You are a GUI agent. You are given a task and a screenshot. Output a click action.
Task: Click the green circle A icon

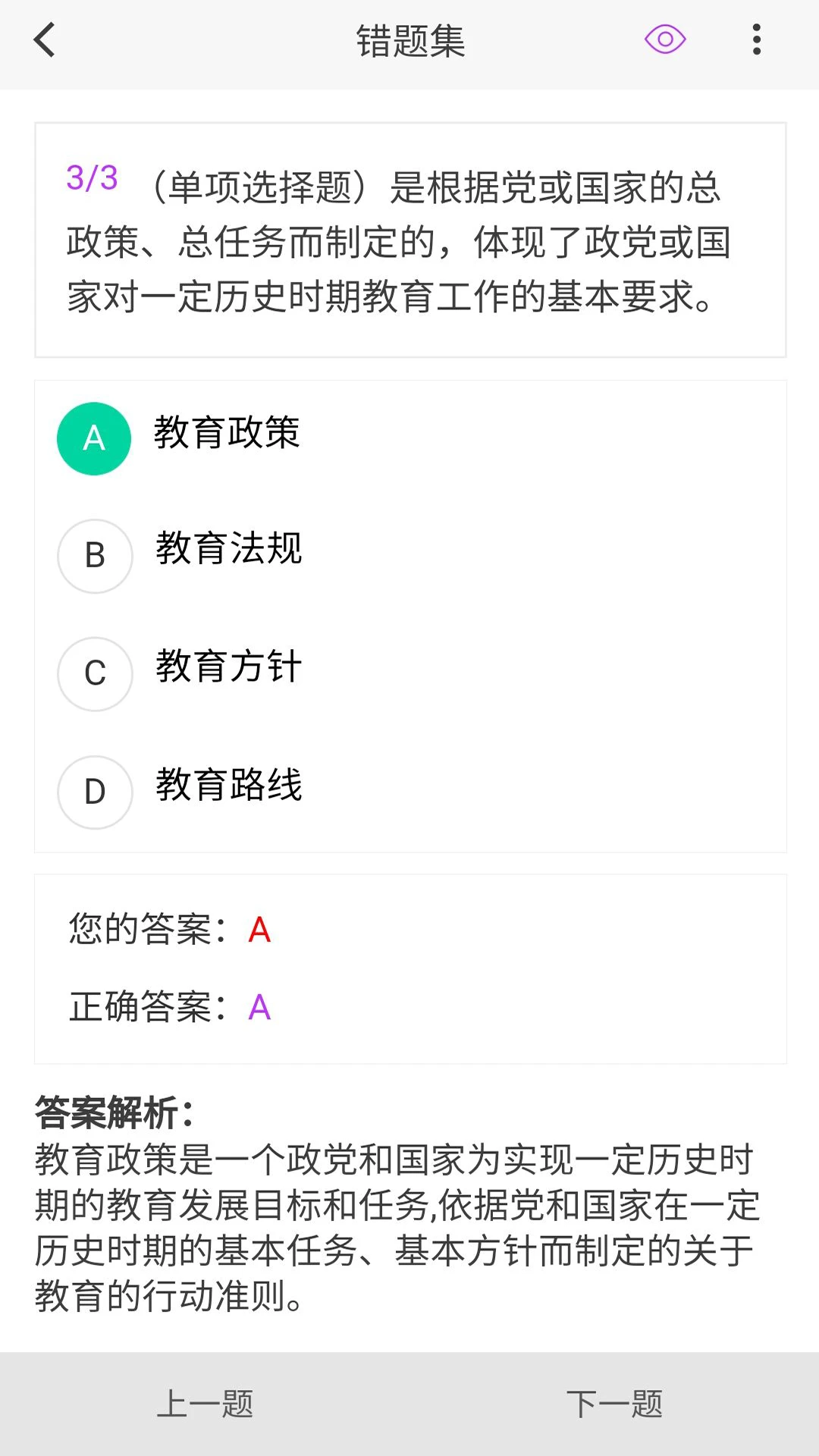(x=94, y=438)
